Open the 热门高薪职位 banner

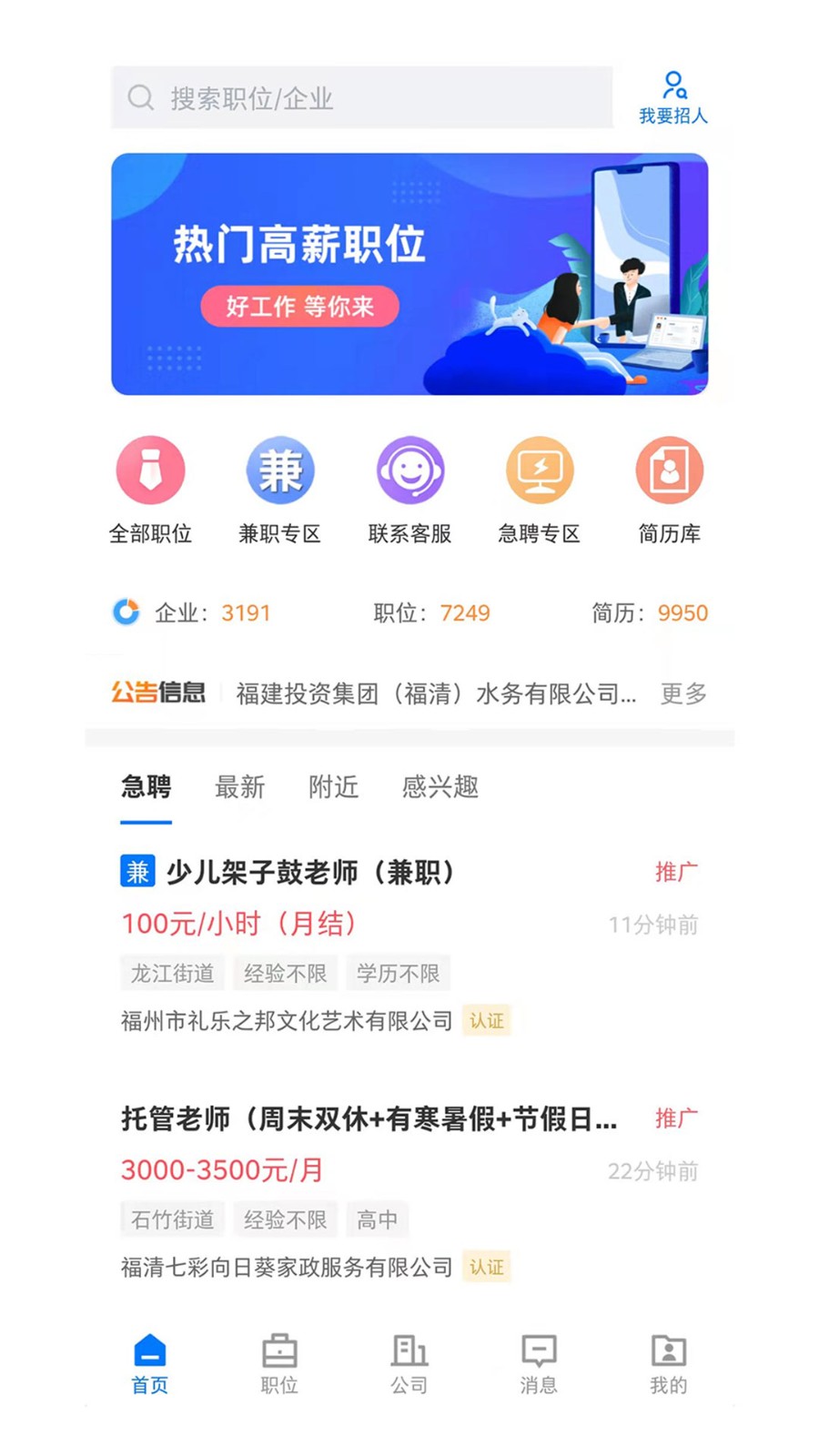point(409,274)
